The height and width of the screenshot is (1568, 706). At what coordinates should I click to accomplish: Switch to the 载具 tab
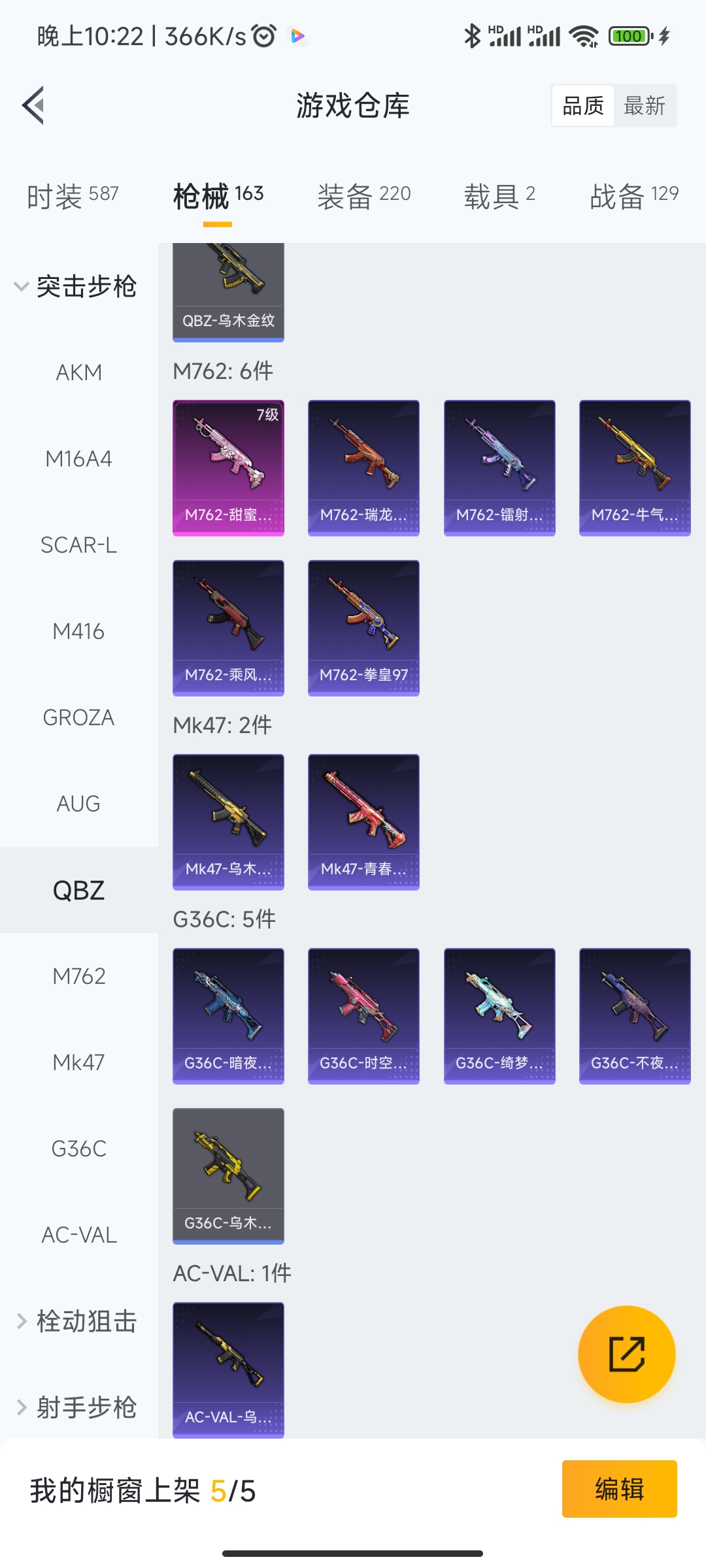(x=499, y=195)
